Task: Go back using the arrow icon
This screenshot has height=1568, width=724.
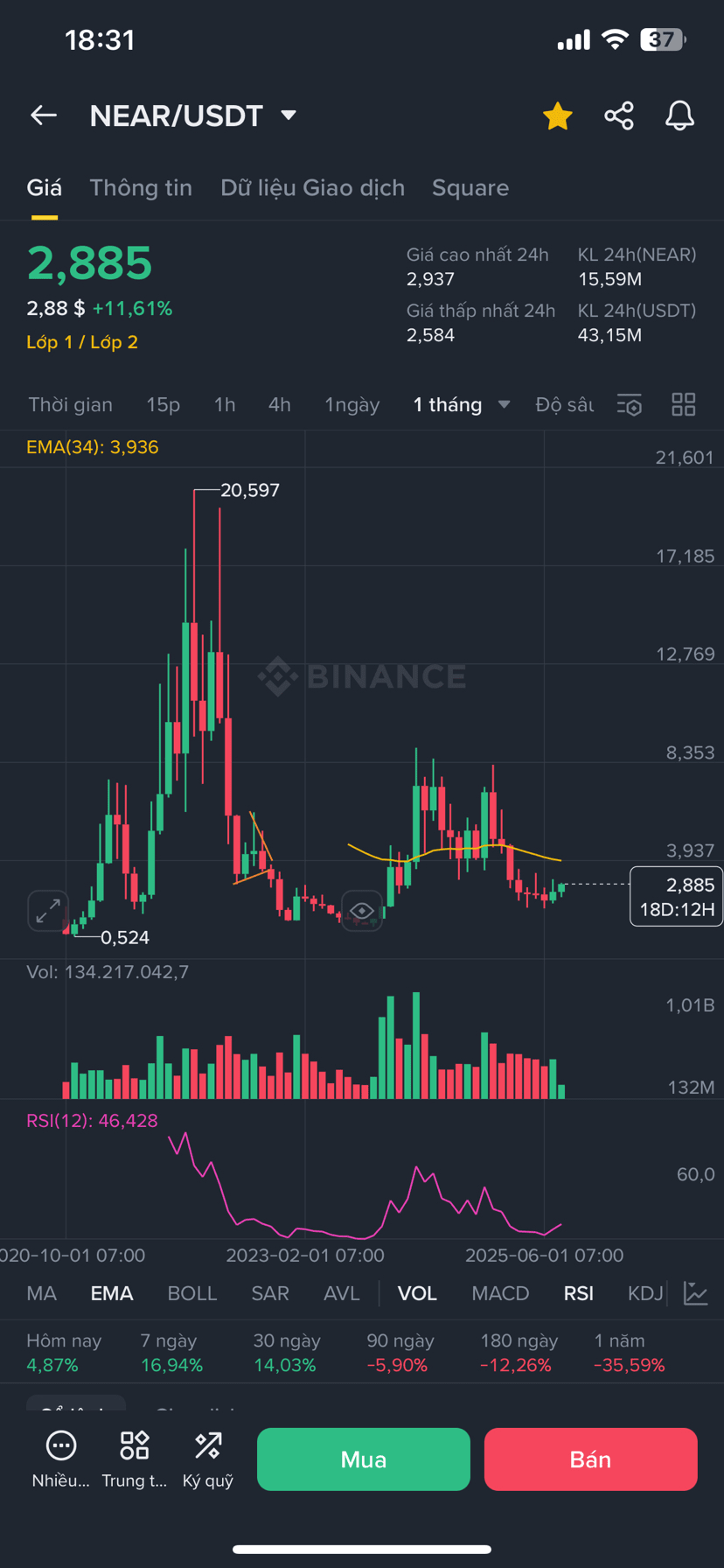Action: pos(44,115)
